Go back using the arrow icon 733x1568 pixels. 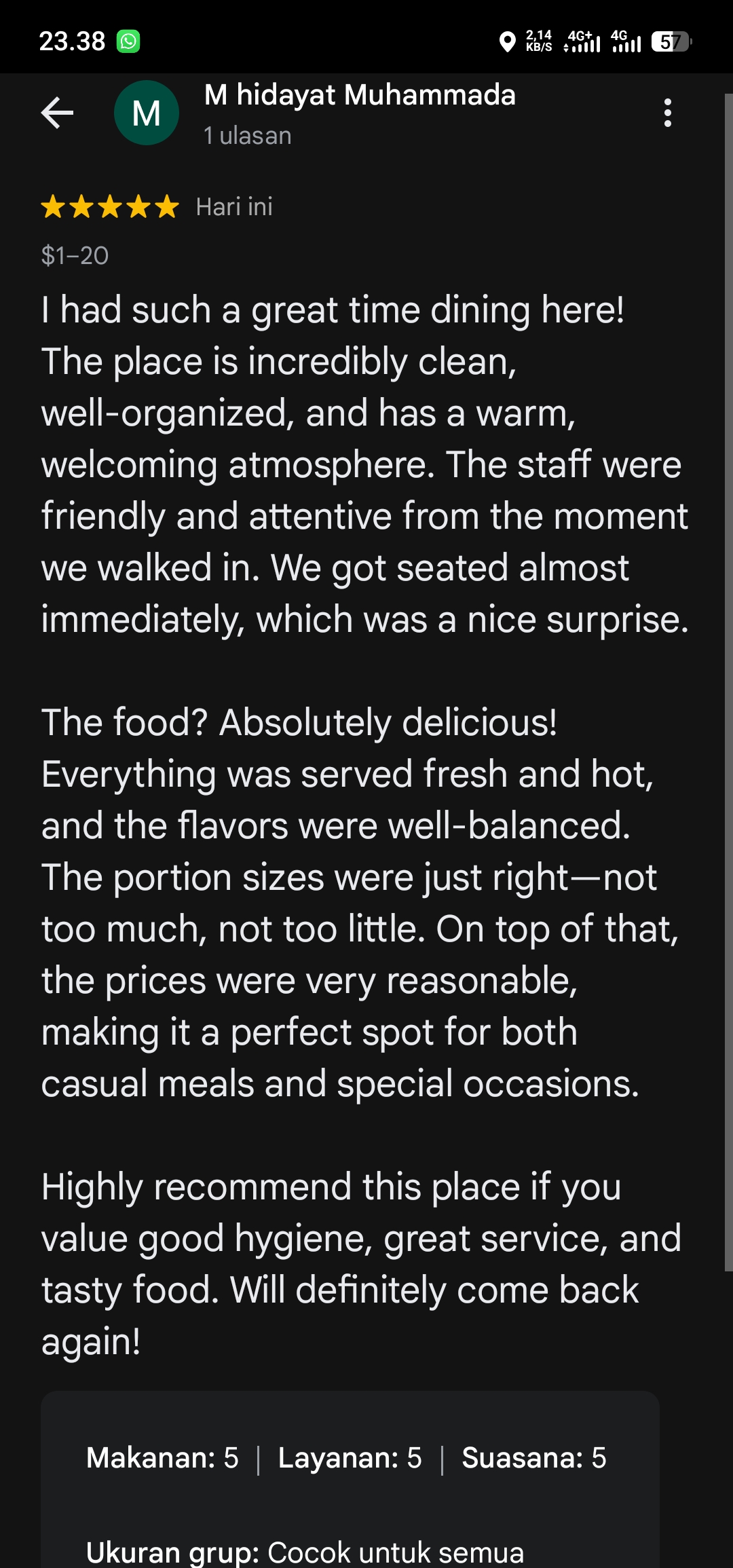[x=57, y=113]
